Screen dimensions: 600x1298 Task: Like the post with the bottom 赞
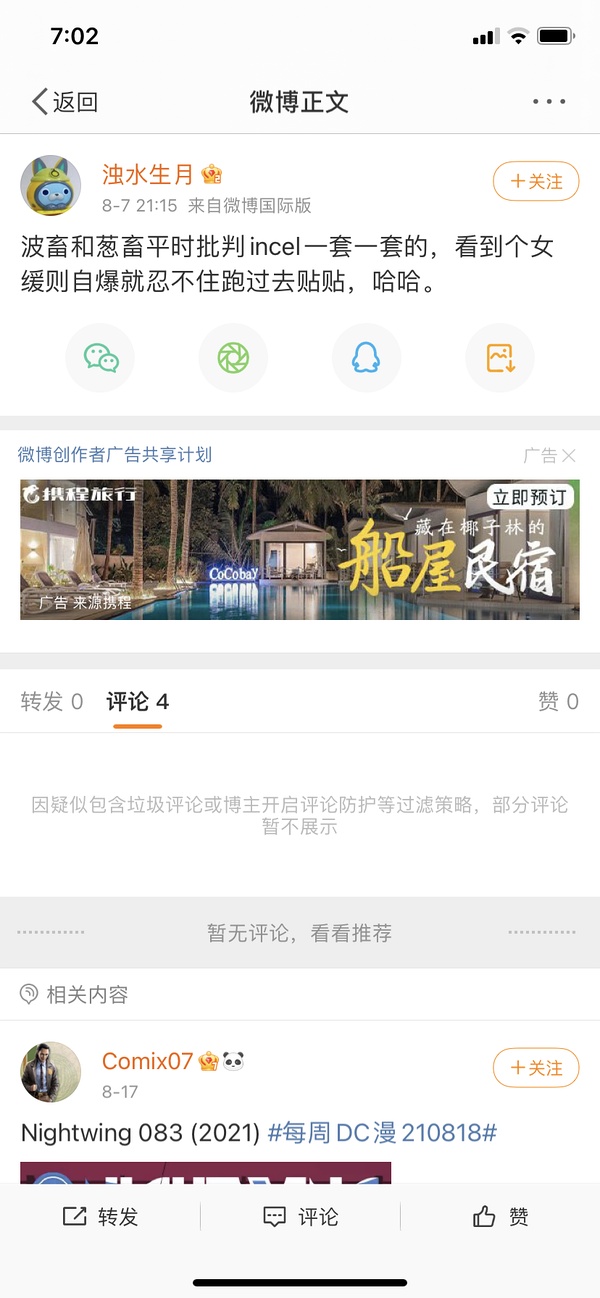click(x=500, y=1216)
